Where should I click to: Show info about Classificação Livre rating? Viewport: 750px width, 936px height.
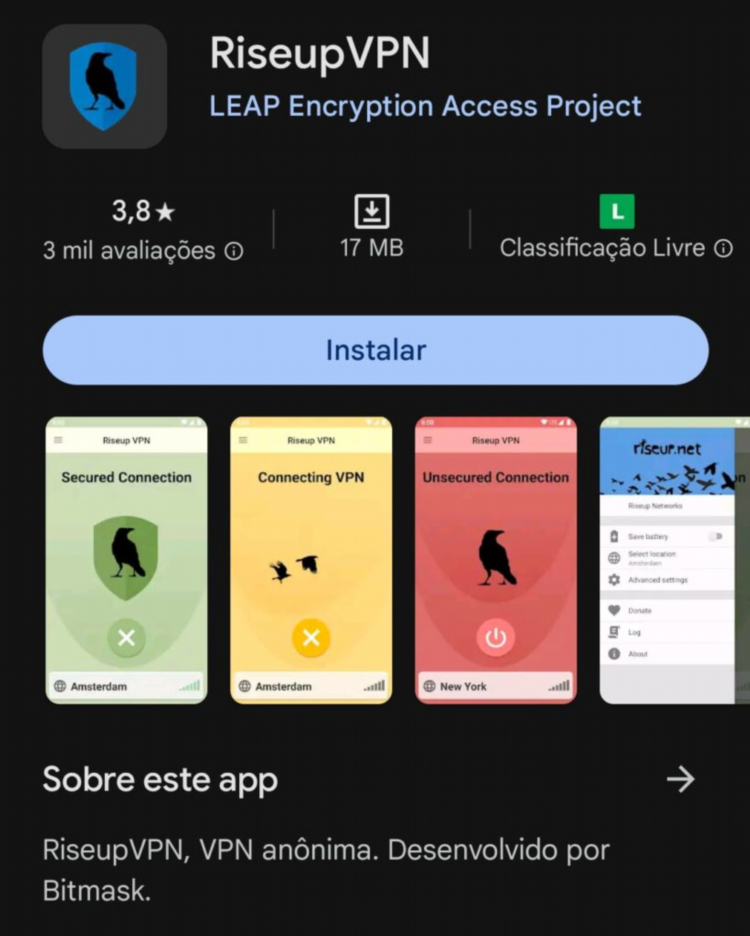(723, 248)
